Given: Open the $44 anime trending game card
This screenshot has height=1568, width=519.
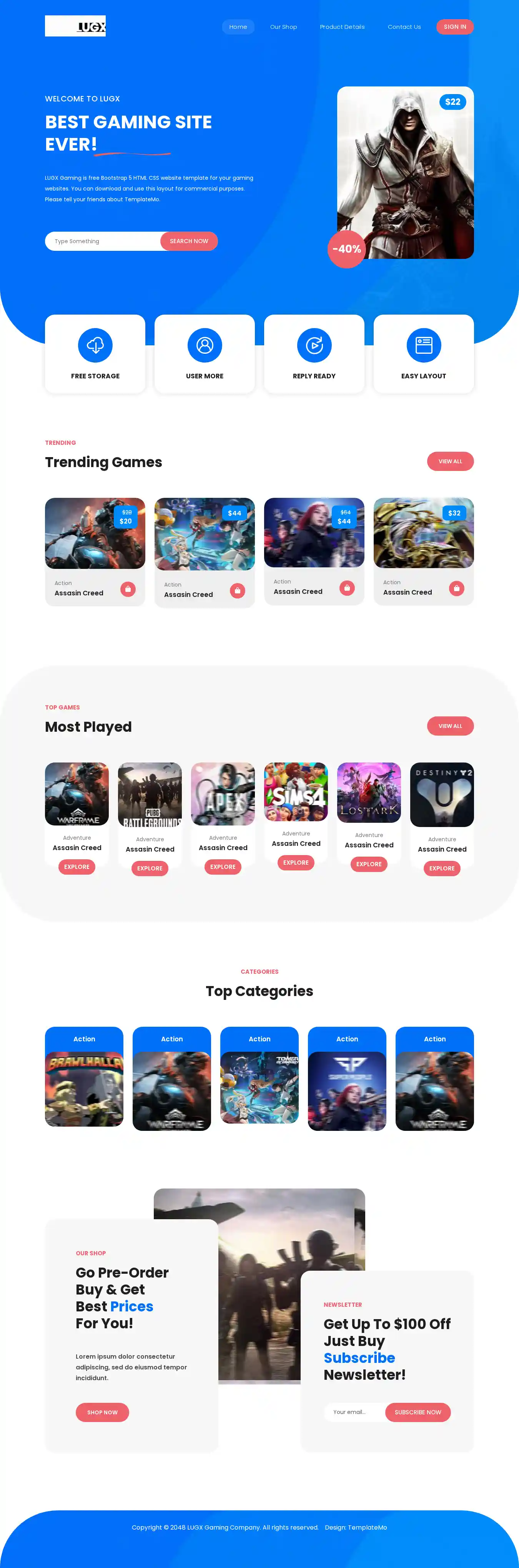Looking at the screenshot, I should 204,534.
